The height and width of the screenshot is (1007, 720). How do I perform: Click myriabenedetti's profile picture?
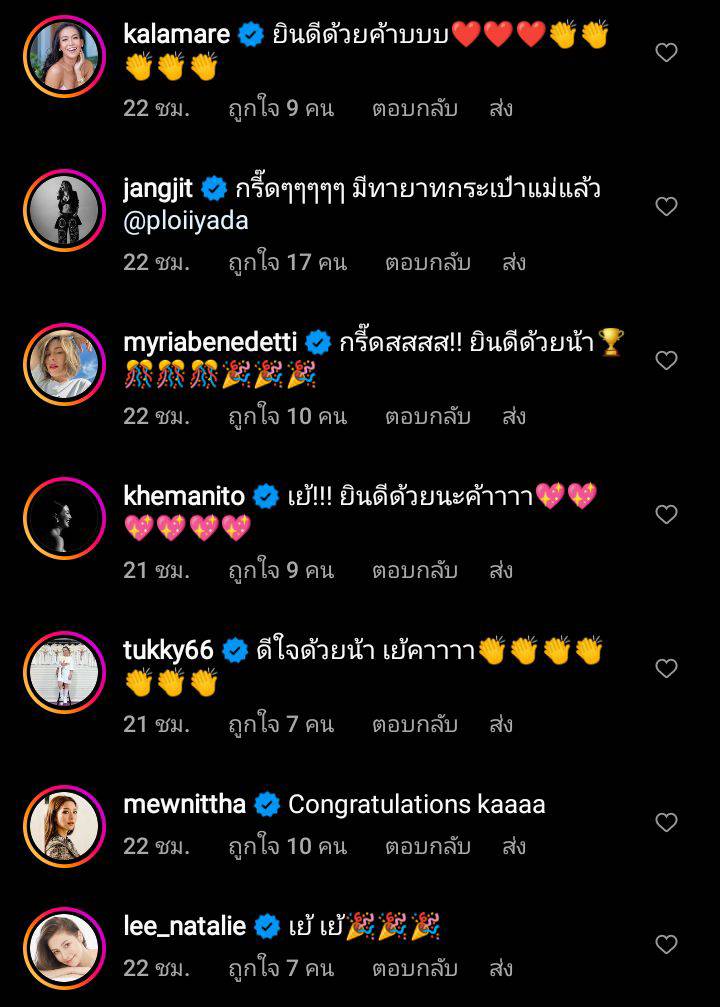click(65, 356)
